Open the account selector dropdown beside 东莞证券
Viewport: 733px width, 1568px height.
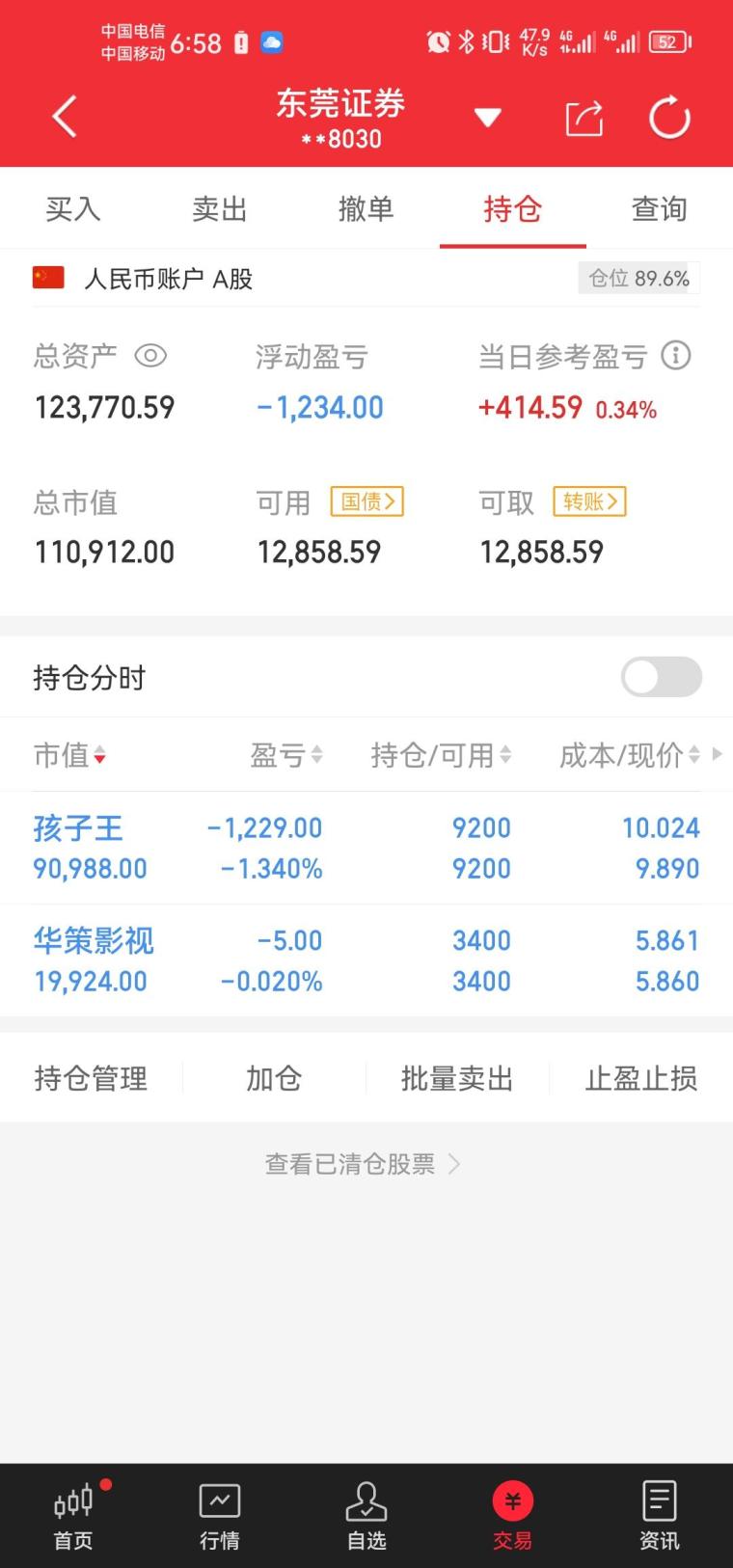(487, 116)
